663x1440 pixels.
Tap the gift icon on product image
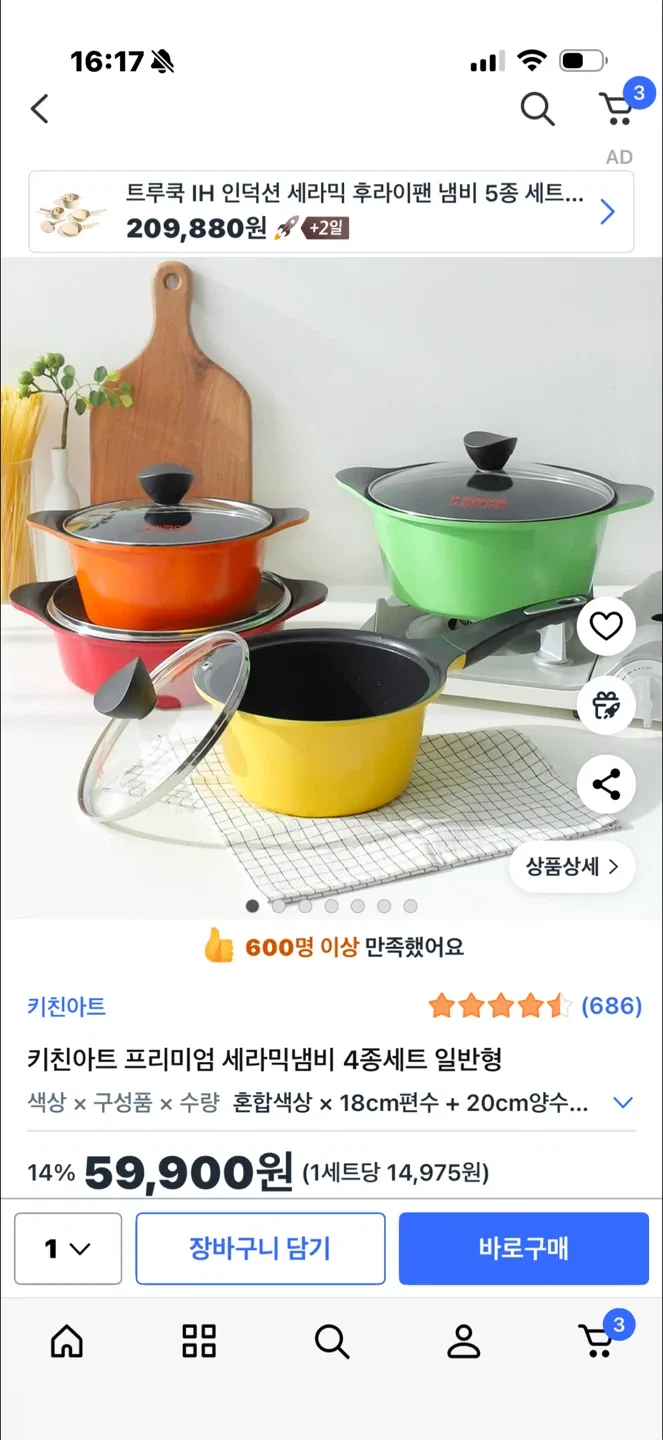pos(606,705)
